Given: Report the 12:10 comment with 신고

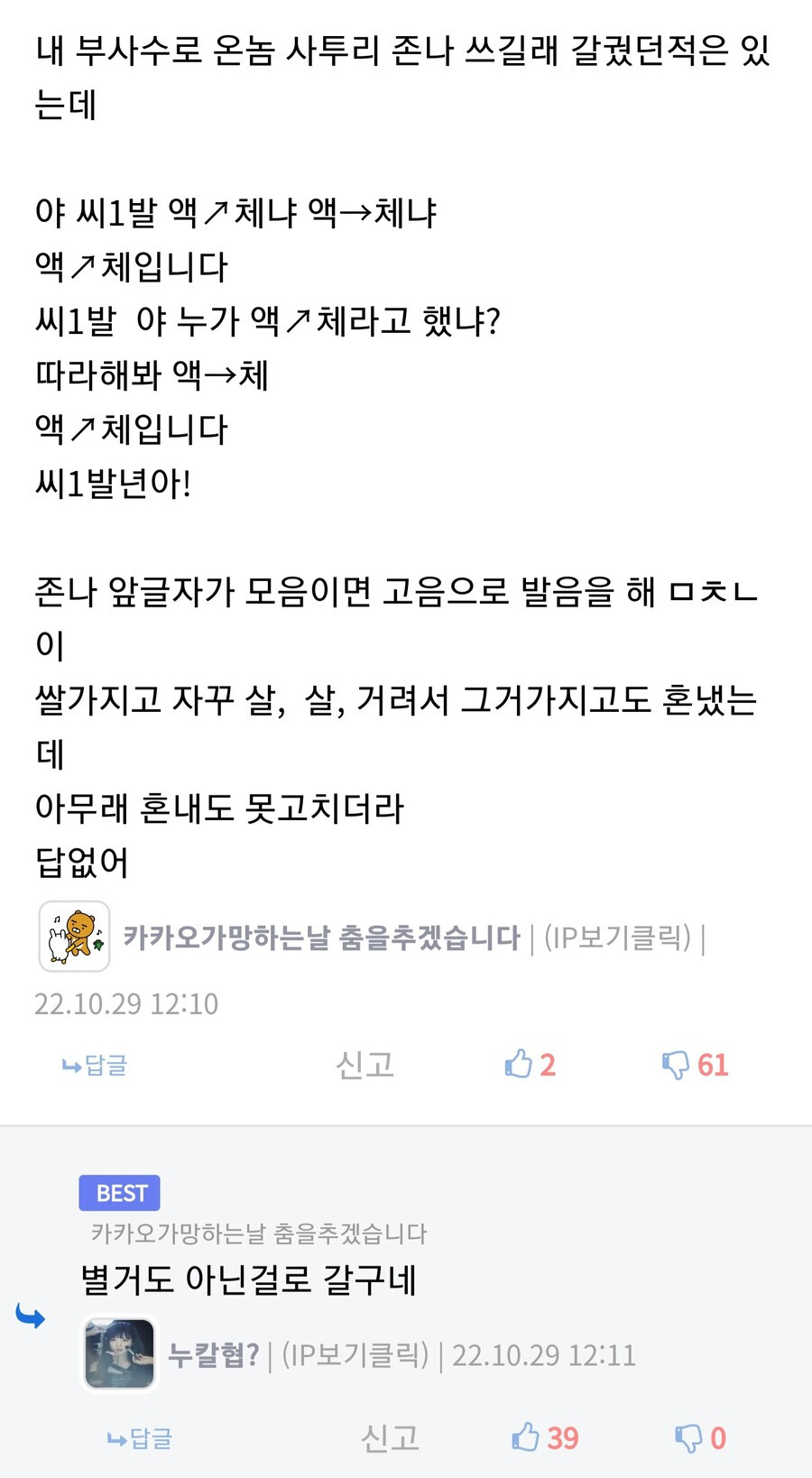Looking at the screenshot, I should pyautogui.click(x=364, y=1066).
